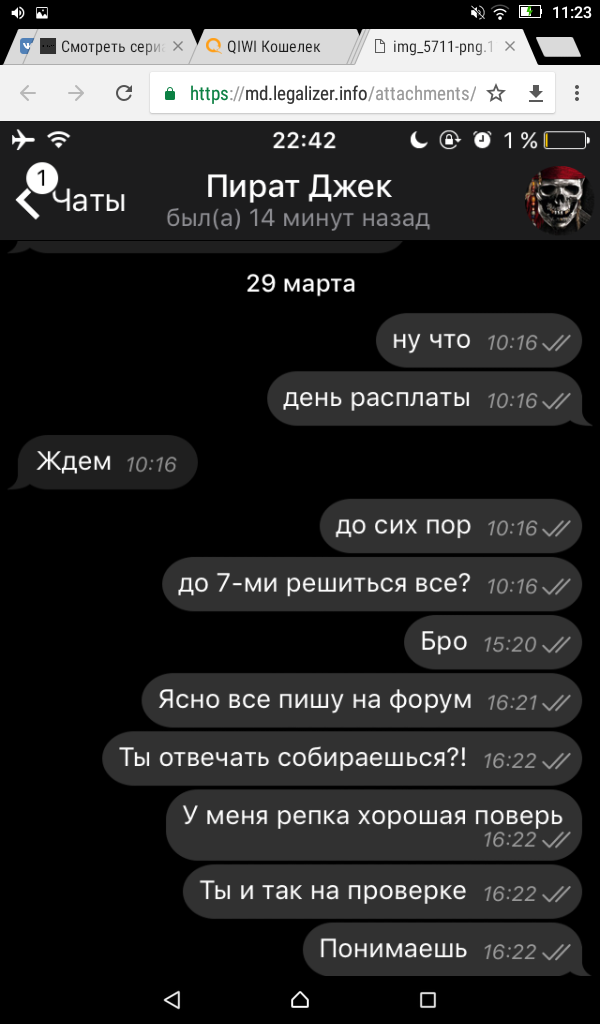Open a new browser tab
Screen dimensions: 600x1024
click(558, 47)
